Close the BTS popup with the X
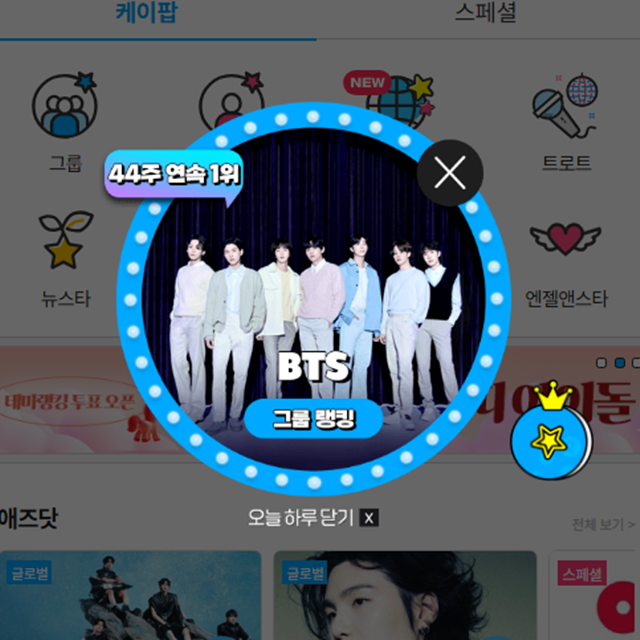Viewport: 640px width, 640px height. tap(450, 174)
